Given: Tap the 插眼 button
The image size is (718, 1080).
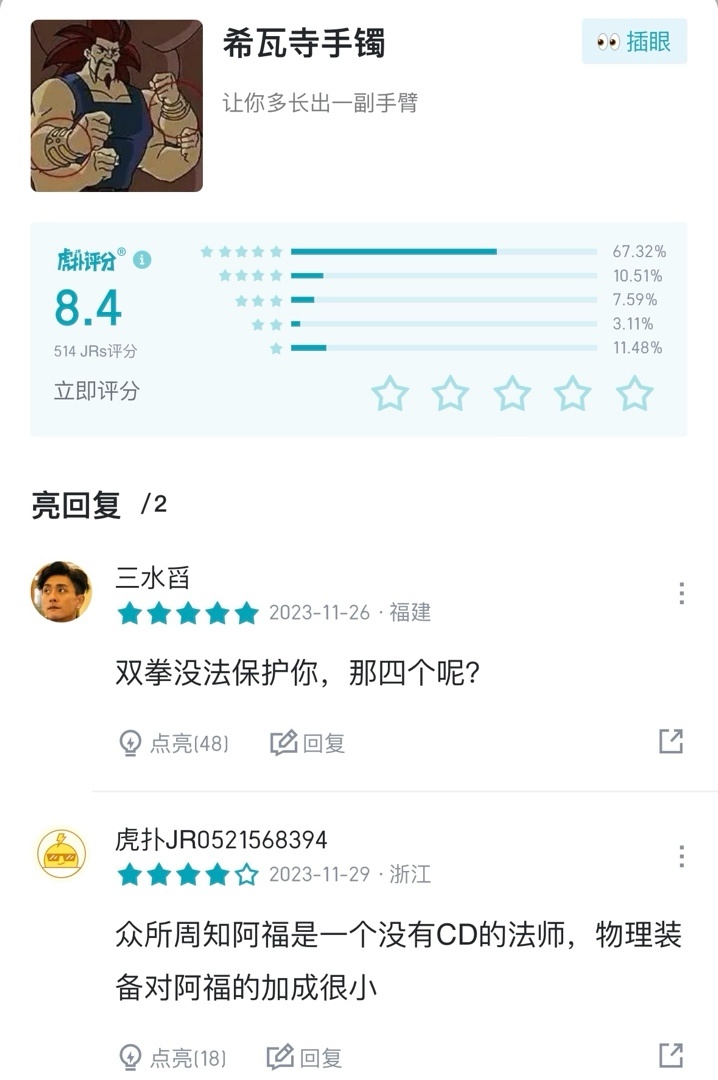Looking at the screenshot, I should [x=635, y=42].
